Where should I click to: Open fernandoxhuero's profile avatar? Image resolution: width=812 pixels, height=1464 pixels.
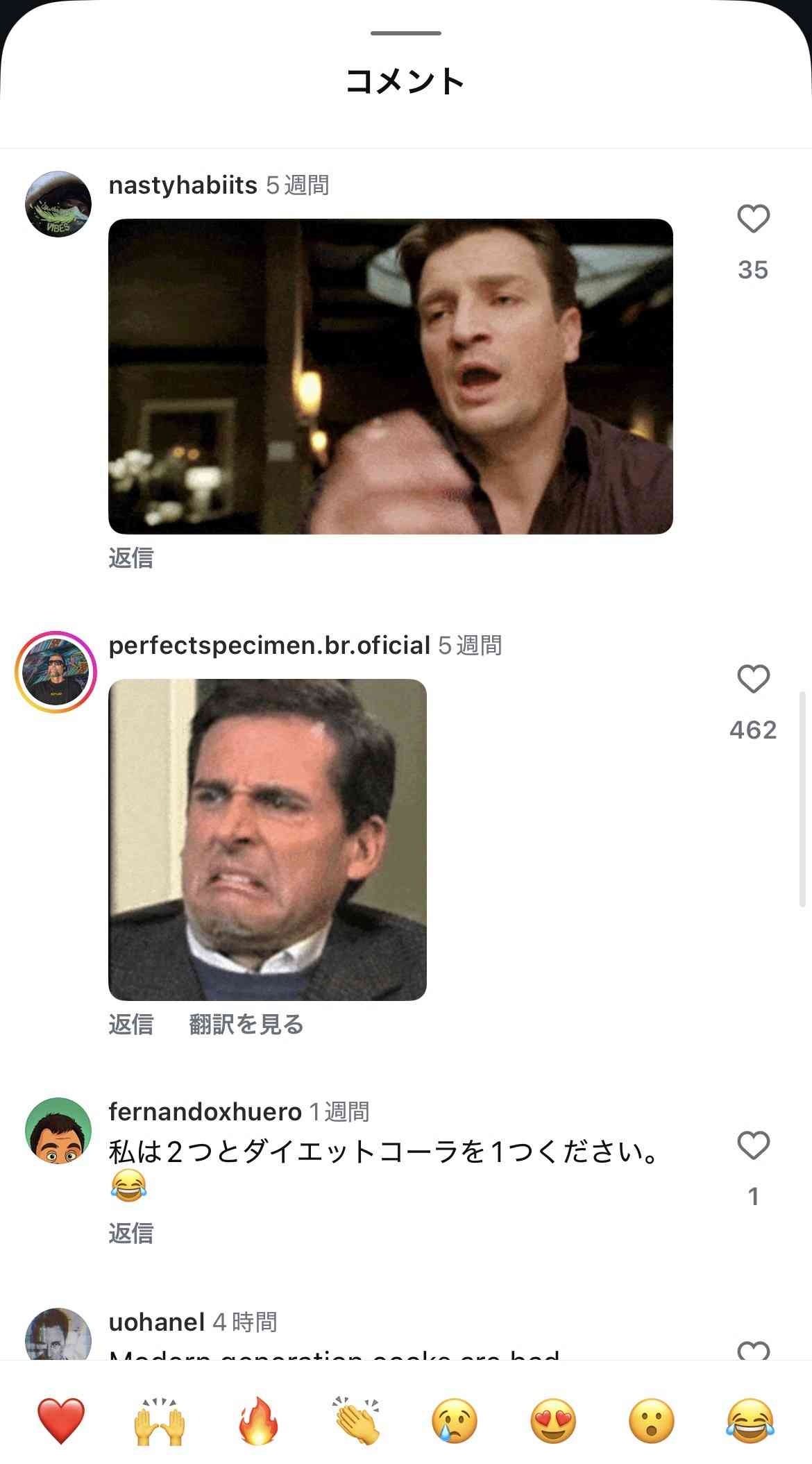[x=58, y=1131]
